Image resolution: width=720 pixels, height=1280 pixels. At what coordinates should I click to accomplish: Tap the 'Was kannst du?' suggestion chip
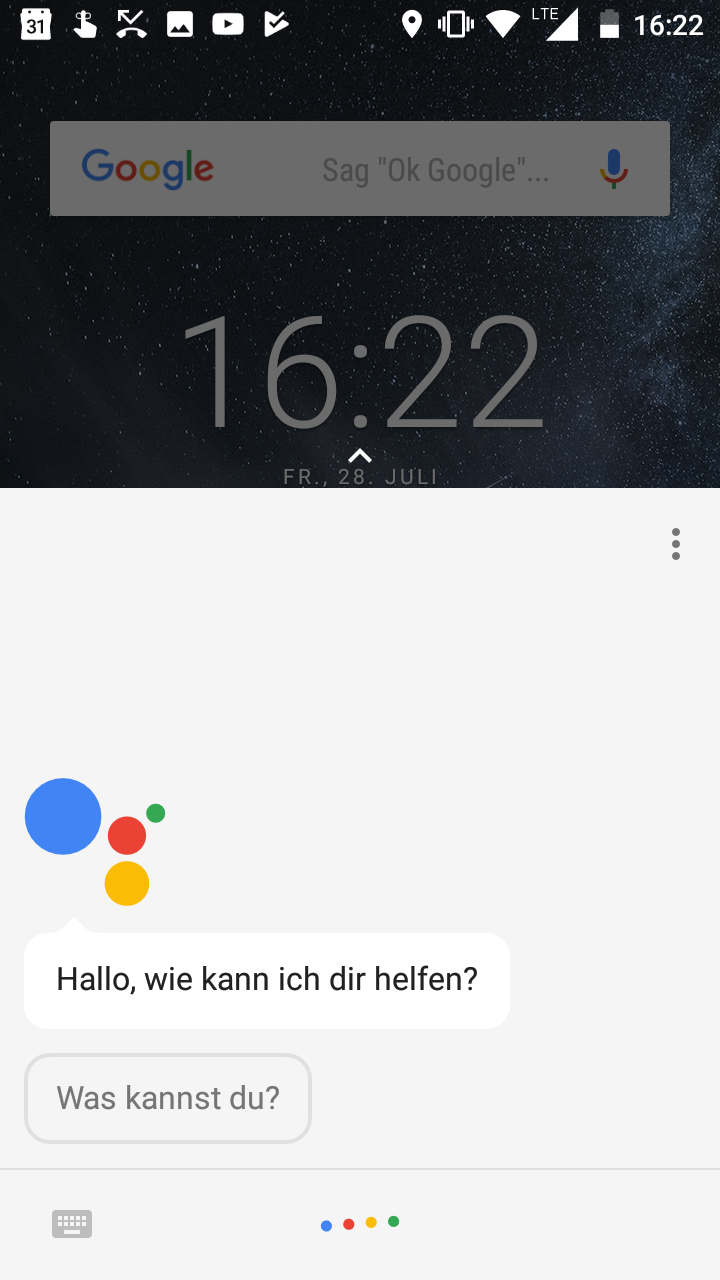pyautogui.click(x=168, y=1098)
